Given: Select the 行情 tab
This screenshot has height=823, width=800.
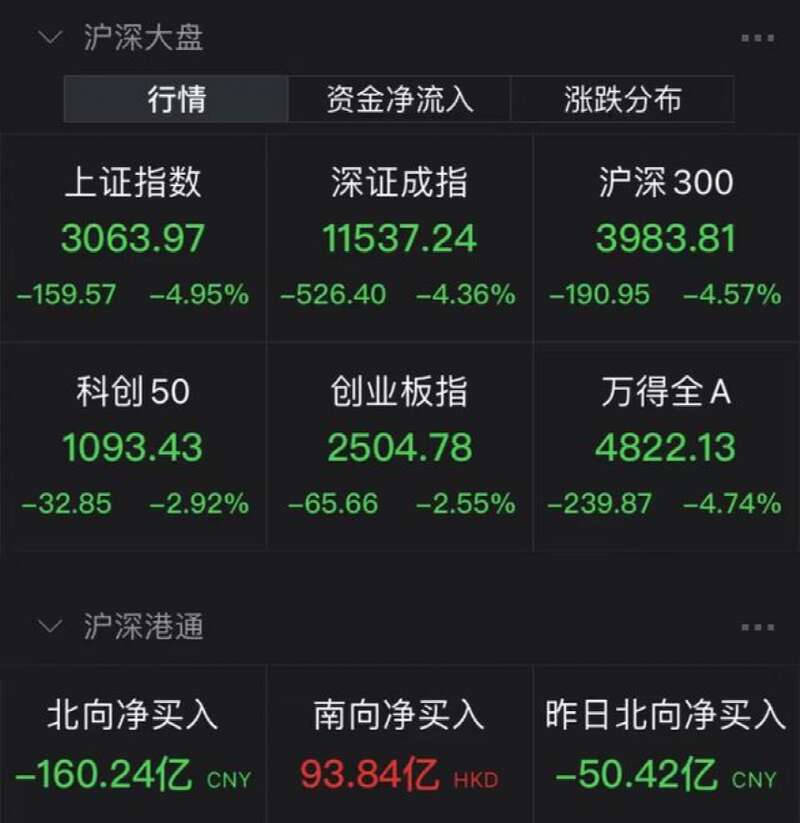Looking at the screenshot, I should click(176, 100).
